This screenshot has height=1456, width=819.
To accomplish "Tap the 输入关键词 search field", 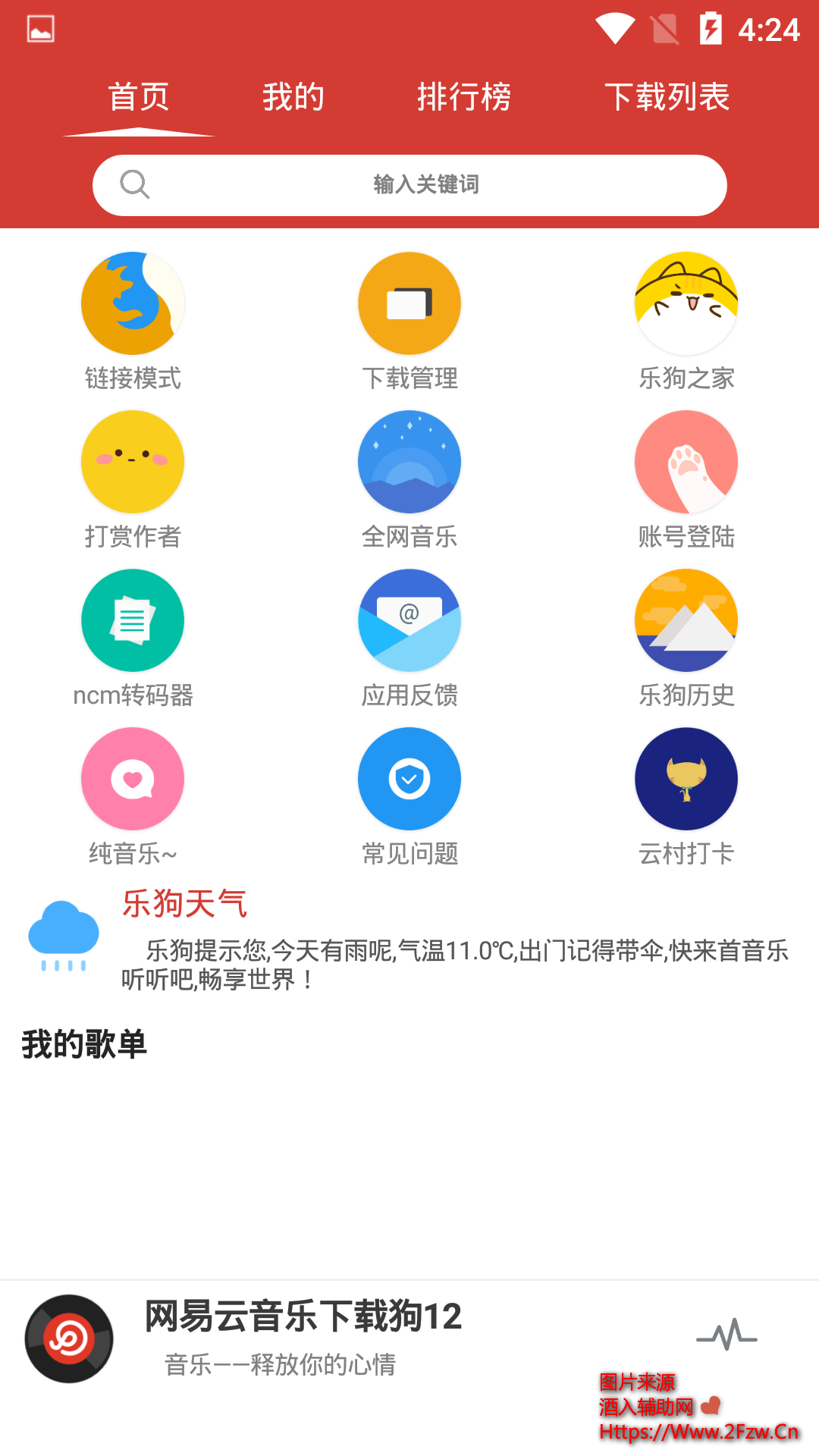I will tap(409, 184).
